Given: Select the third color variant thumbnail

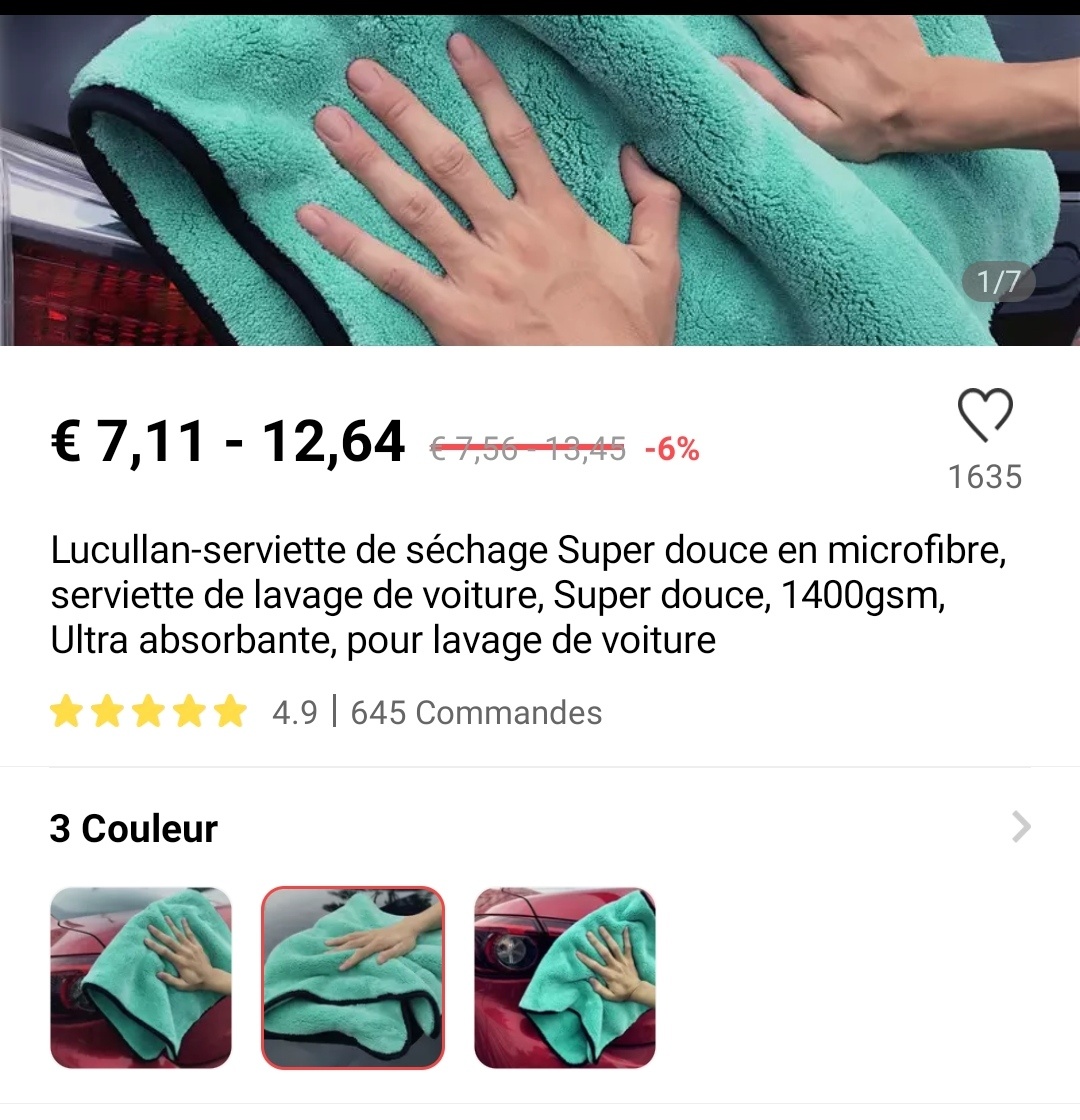Looking at the screenshot, I should (564, 977).
